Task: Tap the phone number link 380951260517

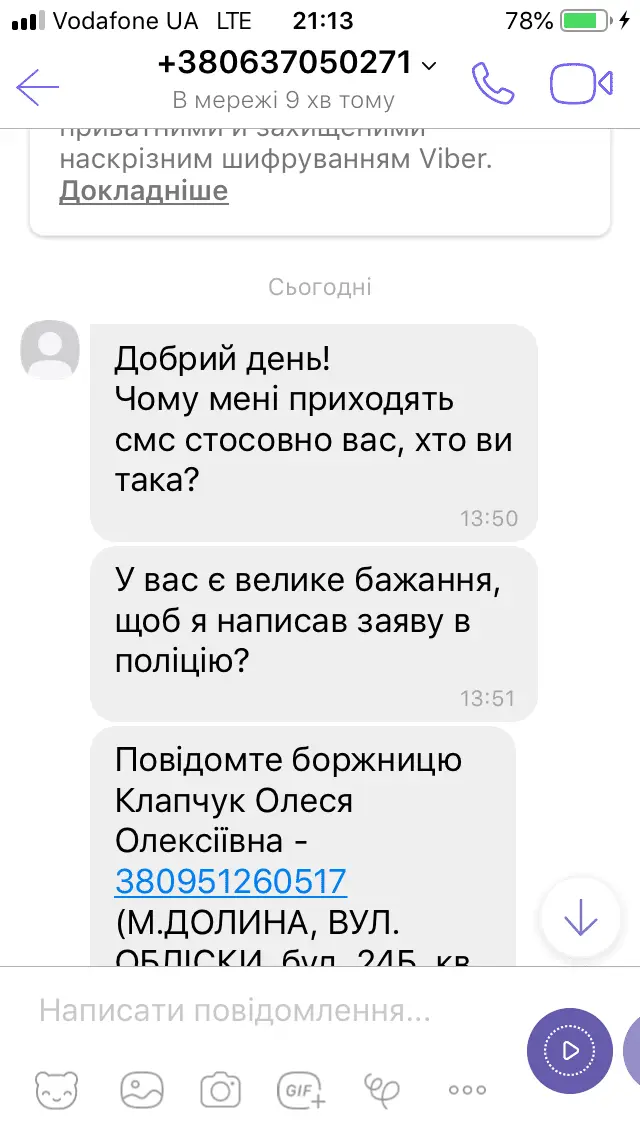Action: 231,881
